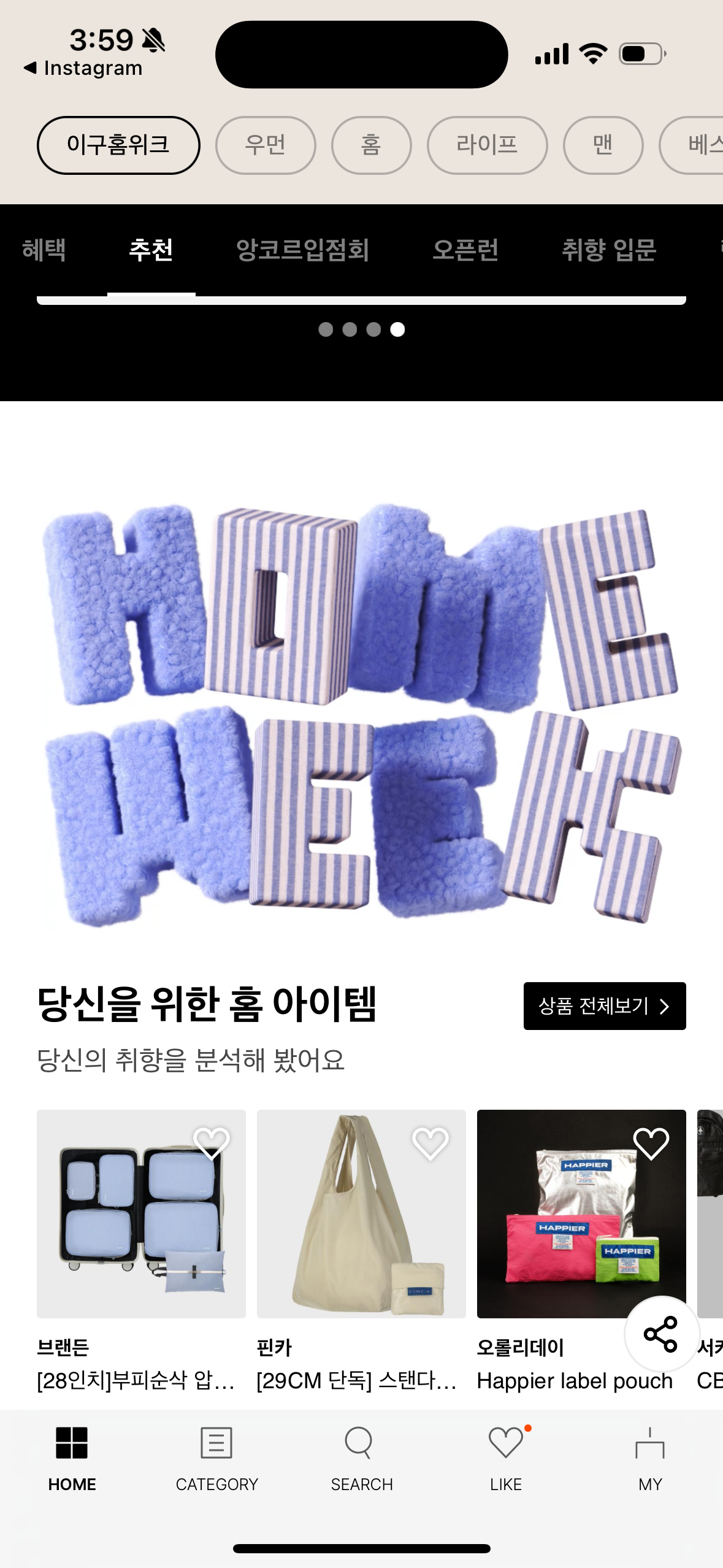The height and width of the screenshot is (1568, 723).
Task: Like the 핀카 tote bag product
Action: [430, 1143]
